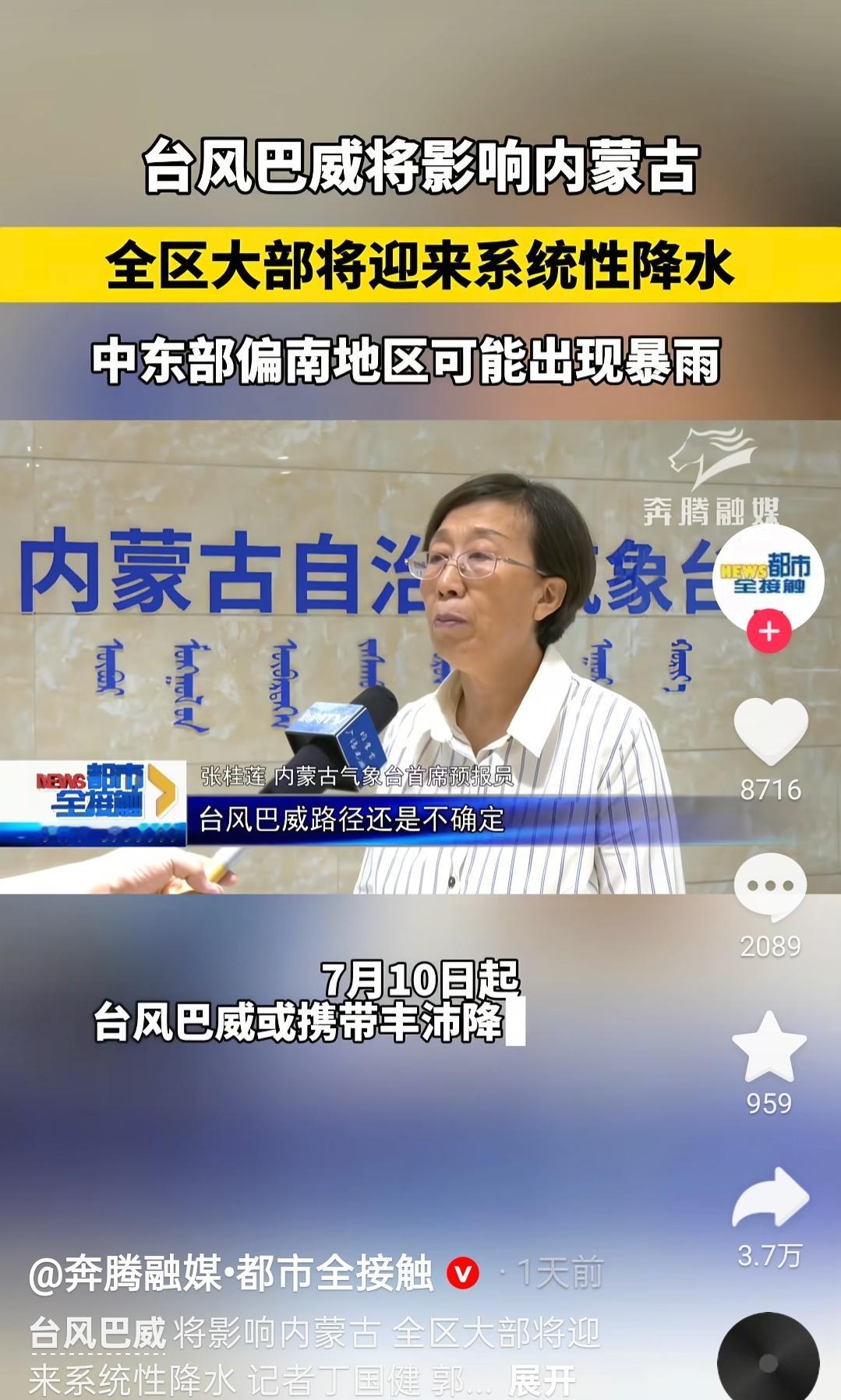Pause the playing video
The height and width of the screenshot is (1400, 841).
click(x=366, y=656)
